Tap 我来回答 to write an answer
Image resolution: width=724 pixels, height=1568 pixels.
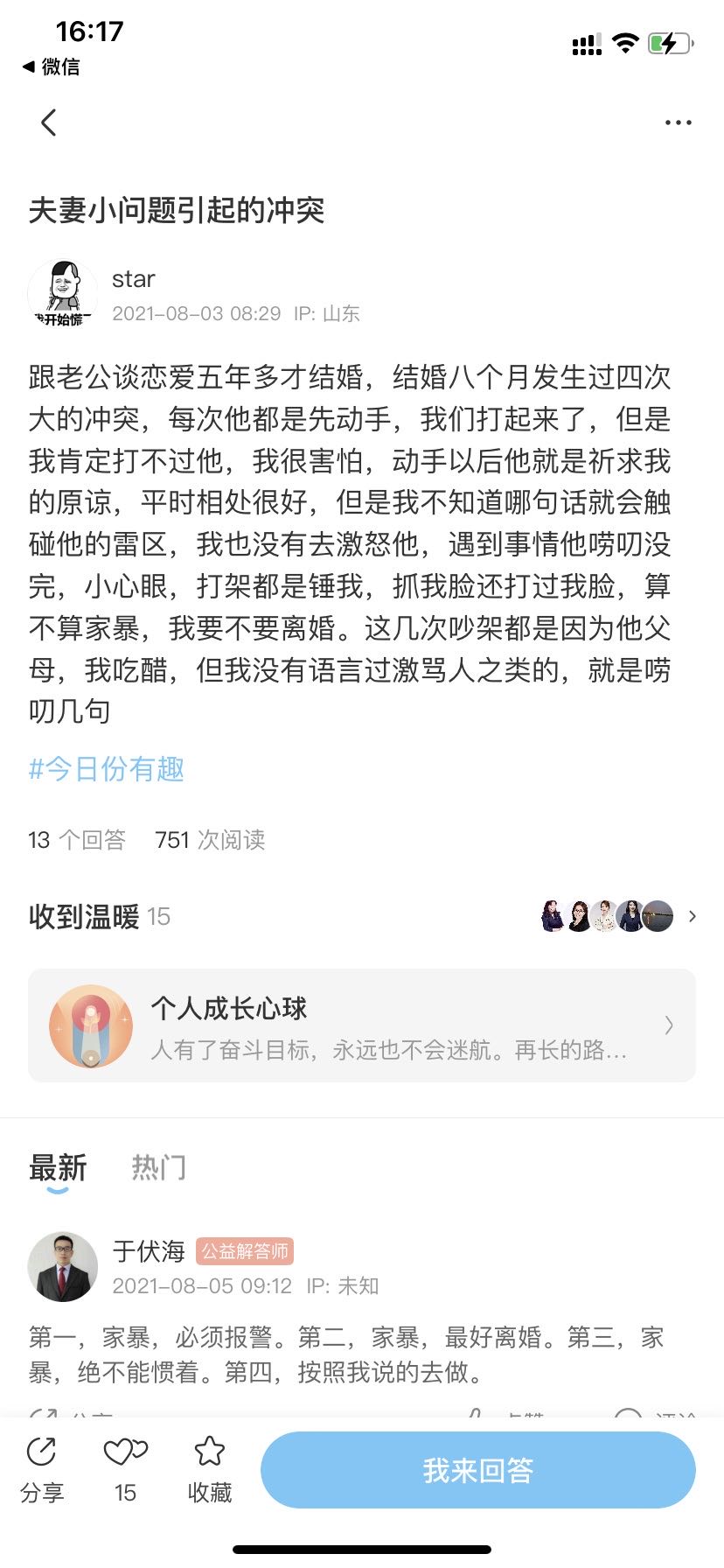(478, 1470)
